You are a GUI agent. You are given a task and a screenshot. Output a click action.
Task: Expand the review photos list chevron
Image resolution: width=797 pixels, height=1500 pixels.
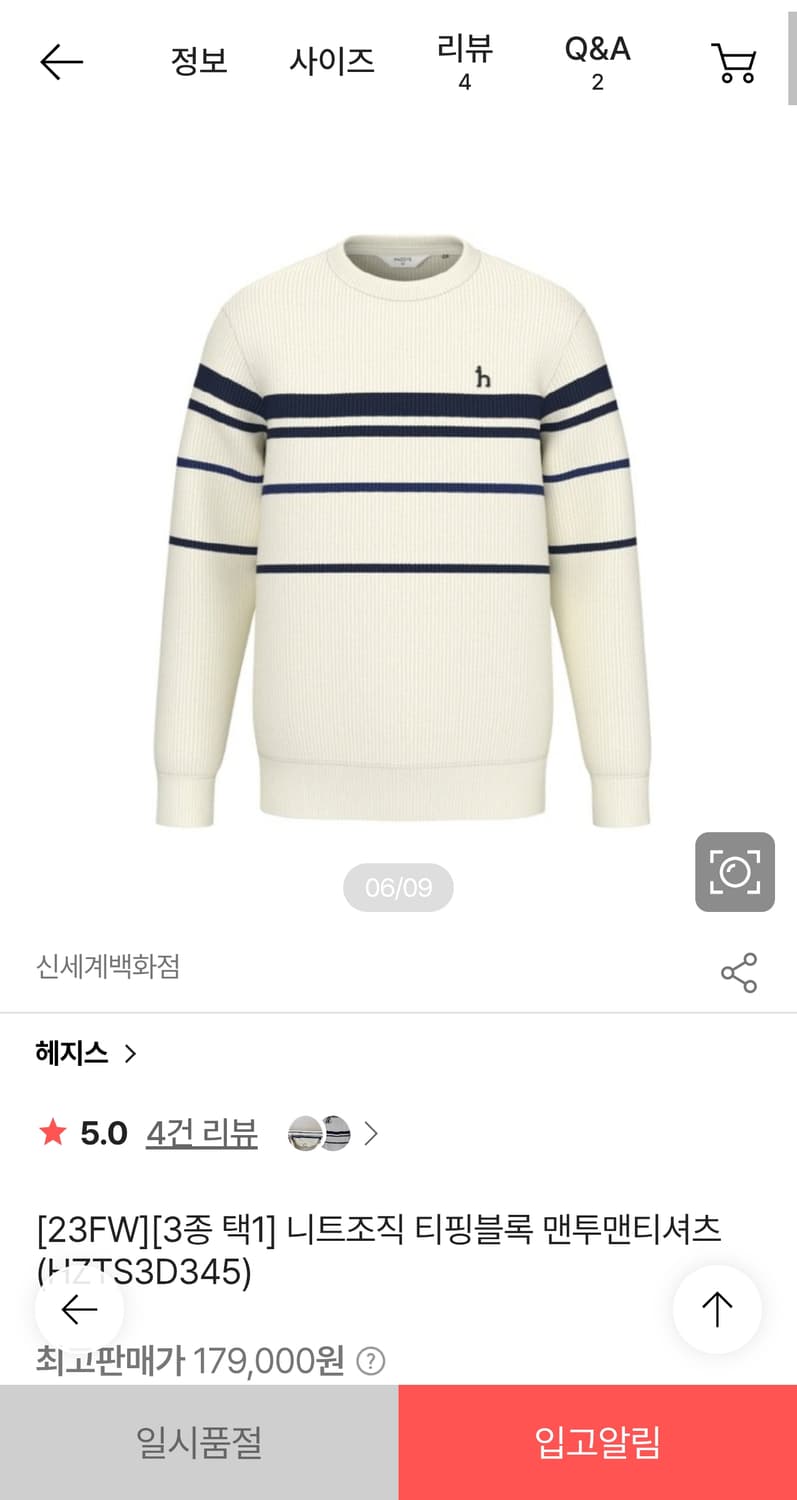(370, 1133)
